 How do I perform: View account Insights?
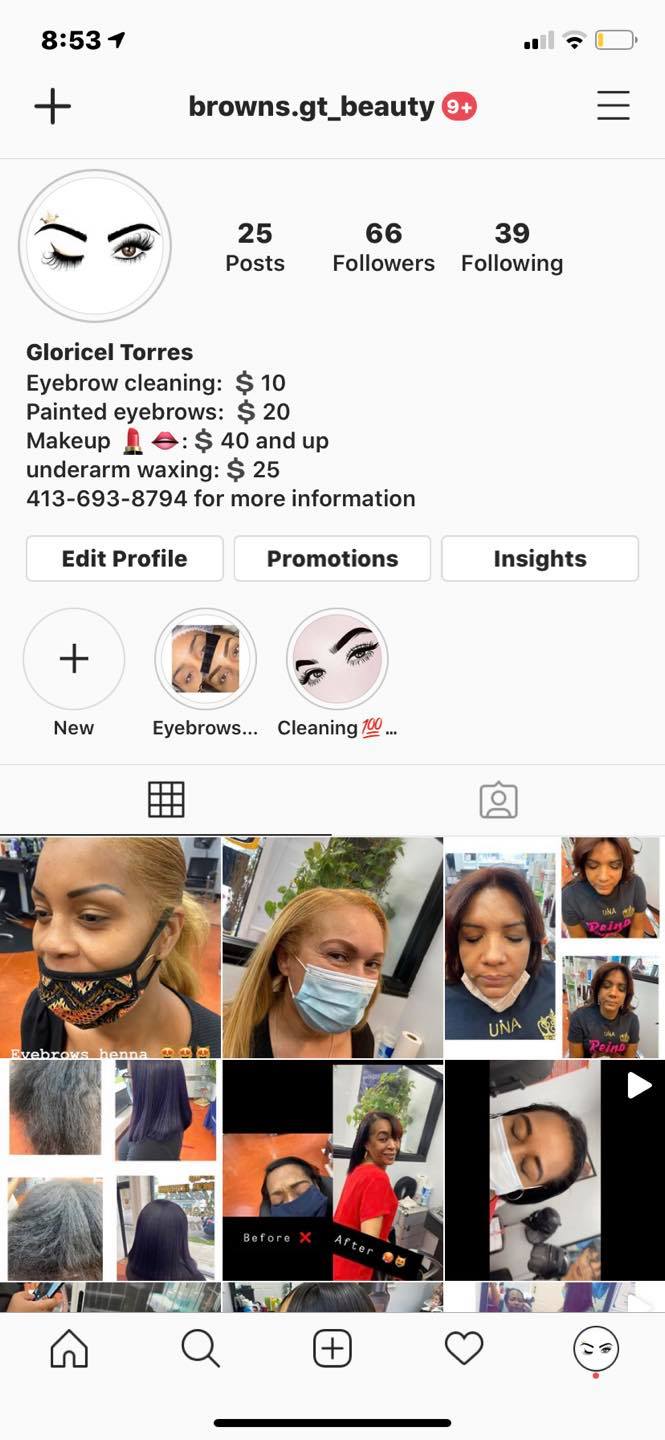(x=539, y=558)
